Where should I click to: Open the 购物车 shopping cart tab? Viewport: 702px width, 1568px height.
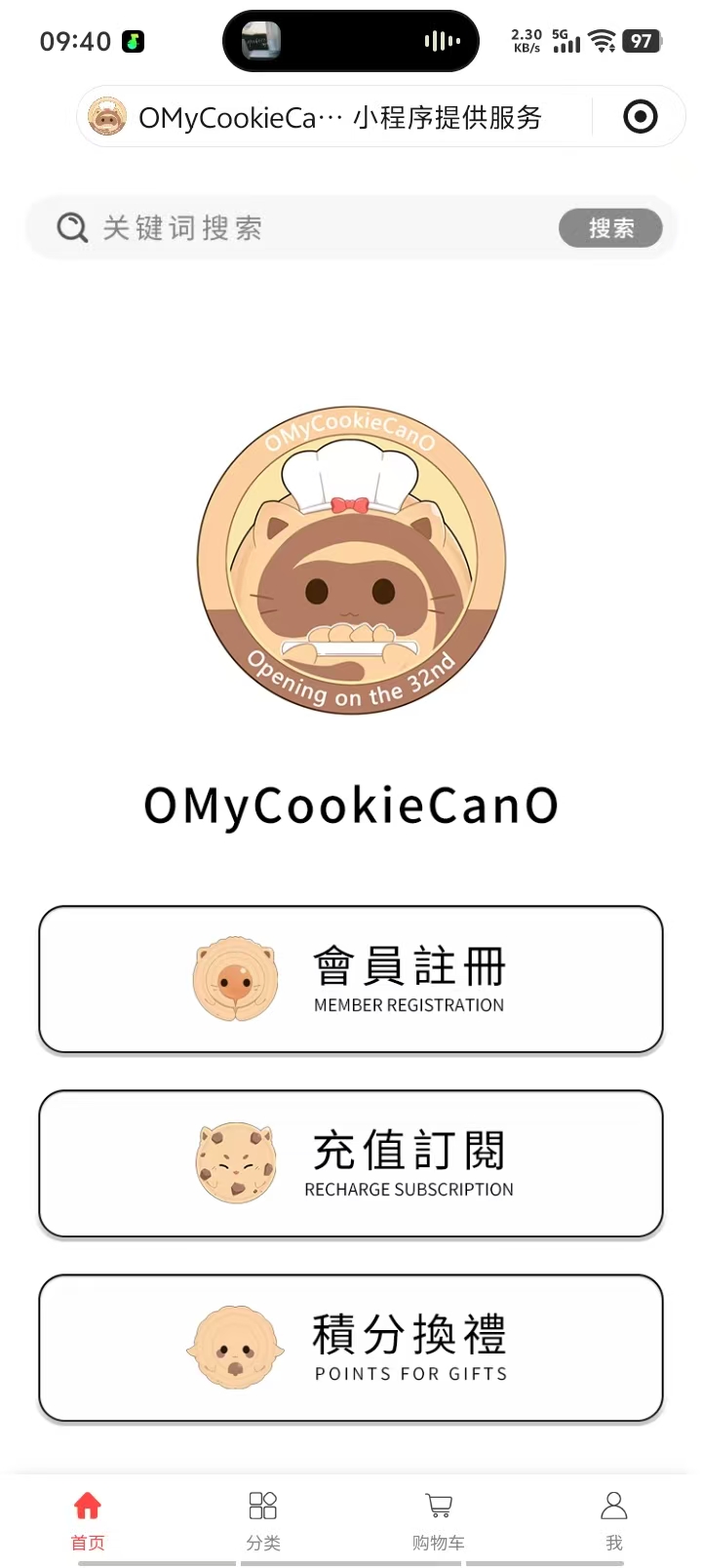pos(439,1519)
